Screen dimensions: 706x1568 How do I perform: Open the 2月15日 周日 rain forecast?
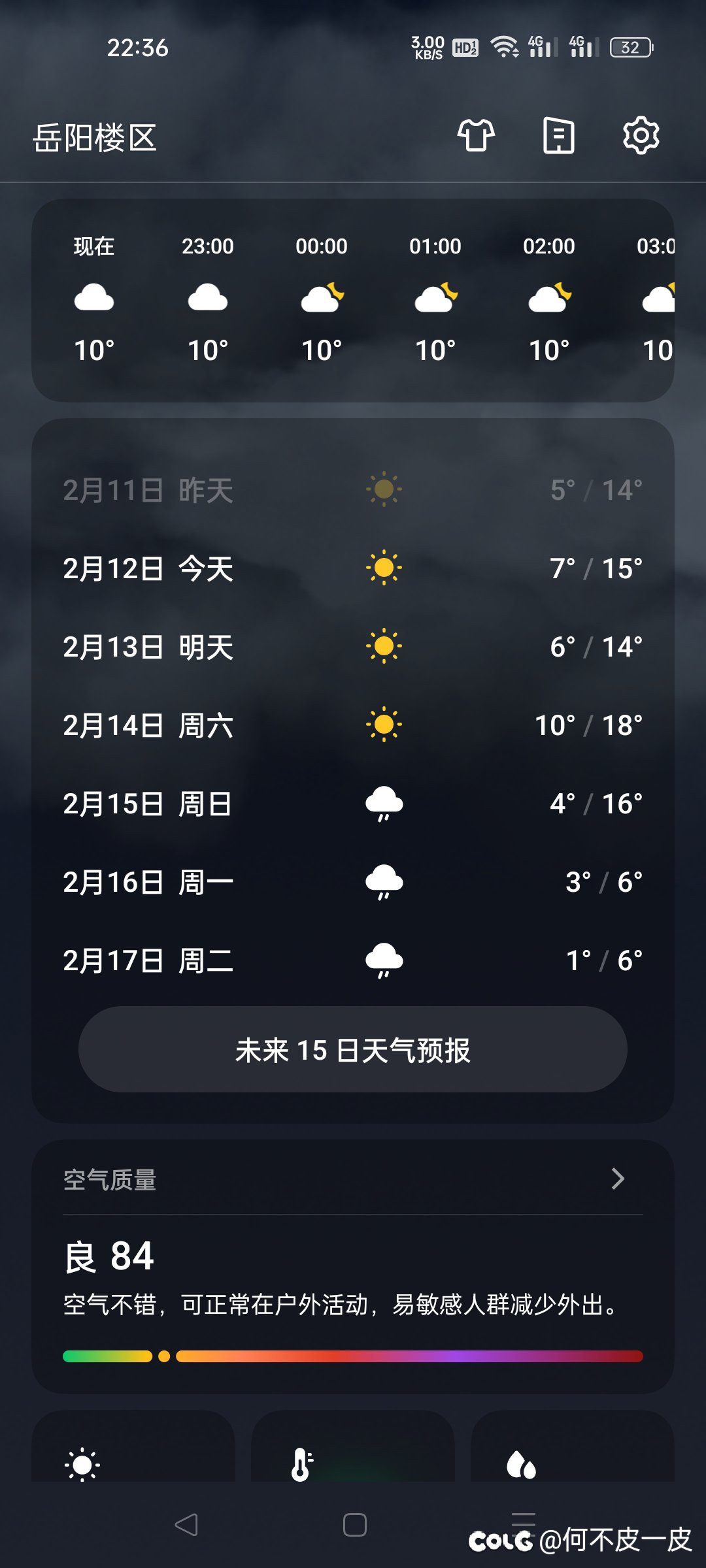[x=353, y=804]
